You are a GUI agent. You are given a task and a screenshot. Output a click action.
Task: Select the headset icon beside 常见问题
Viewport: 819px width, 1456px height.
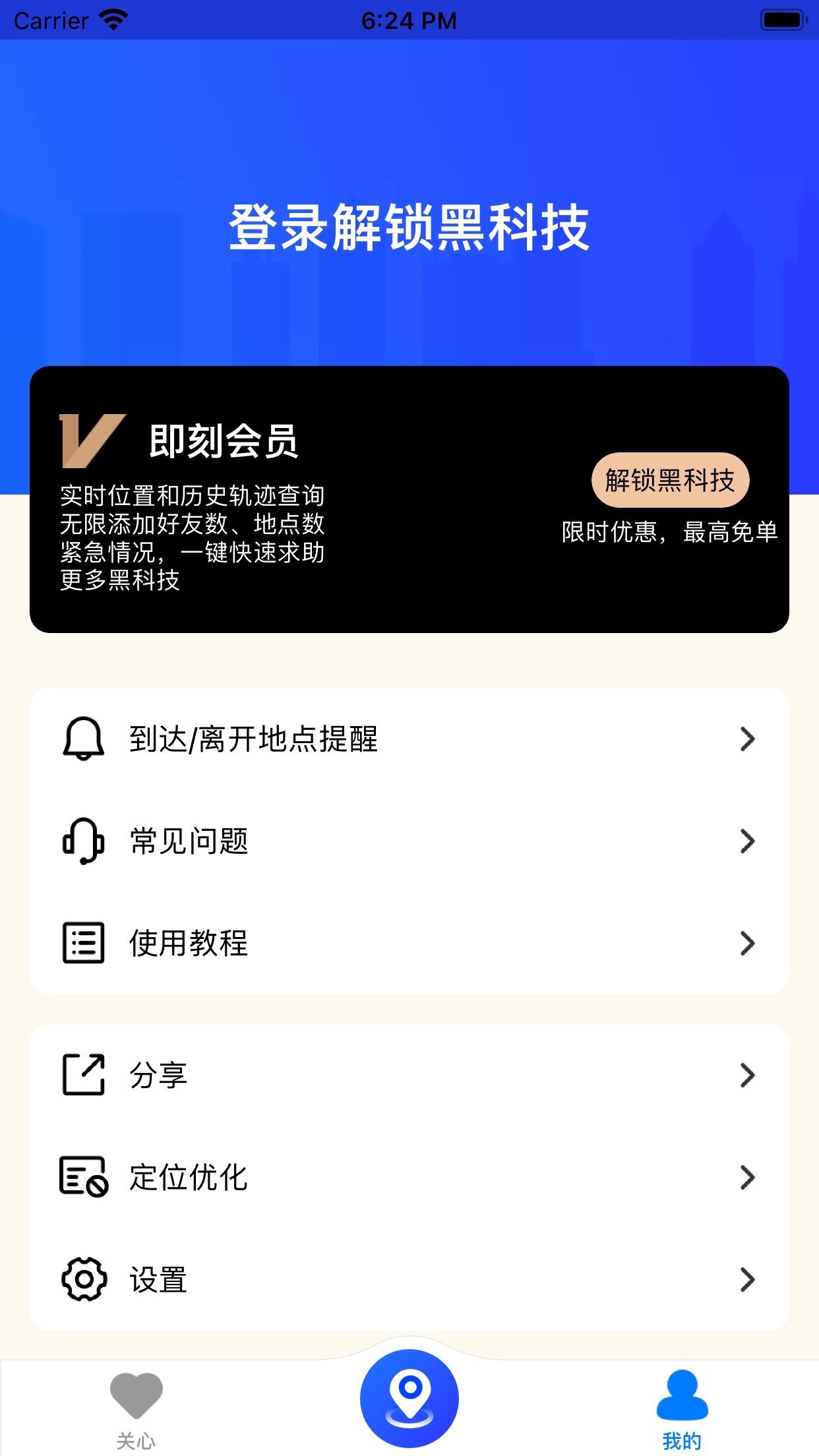pyautogui.click(x=82, y=842)
